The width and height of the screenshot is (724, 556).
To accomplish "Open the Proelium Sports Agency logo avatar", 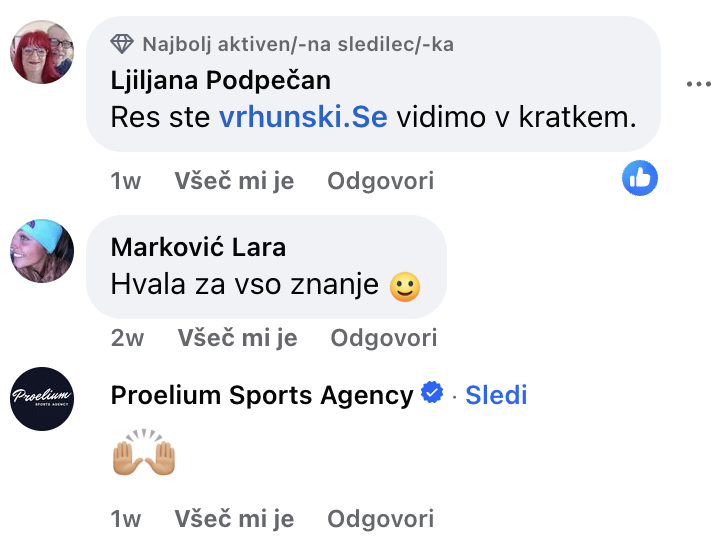I will pyautogui.click(x=42, y=398).
